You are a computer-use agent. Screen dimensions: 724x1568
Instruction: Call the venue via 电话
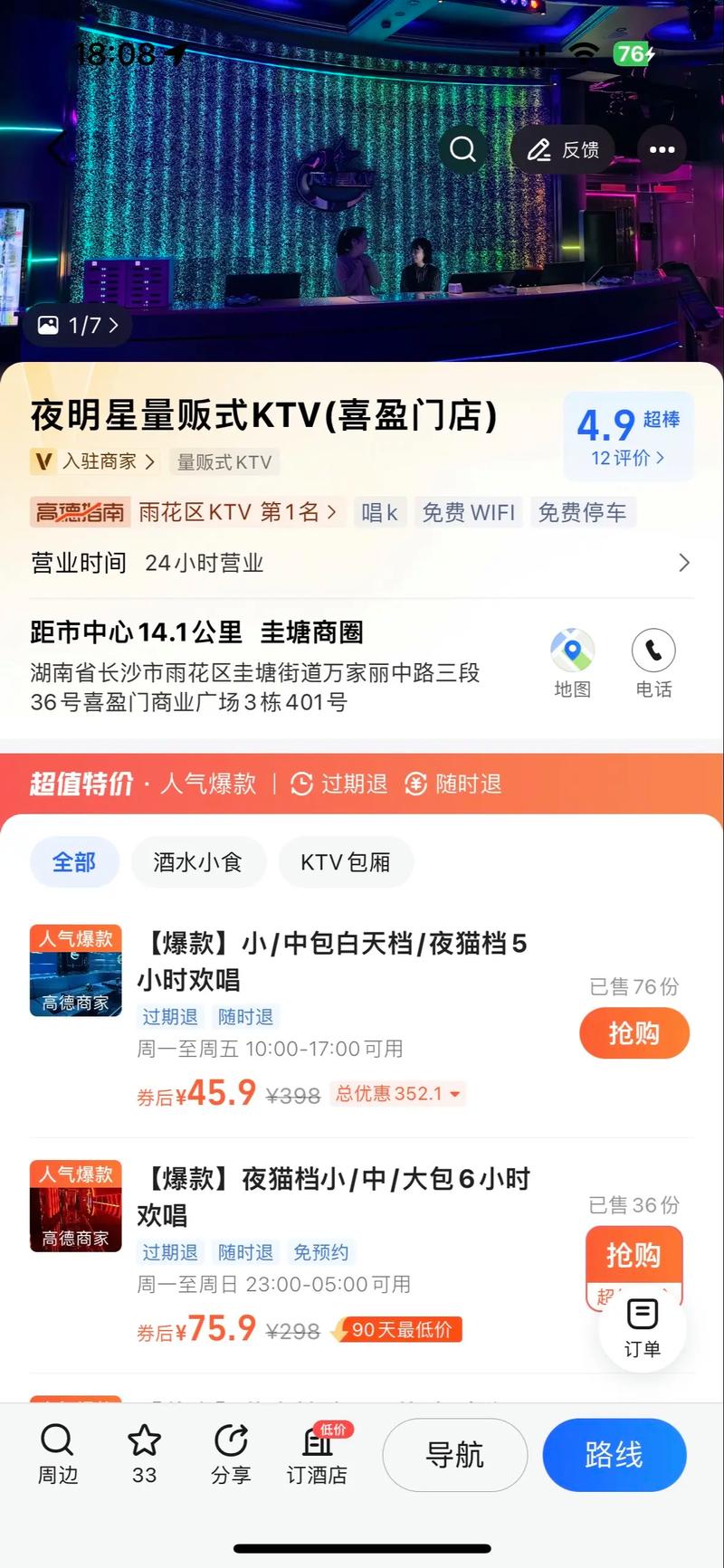pyautogui.click(x=653, y=663)
